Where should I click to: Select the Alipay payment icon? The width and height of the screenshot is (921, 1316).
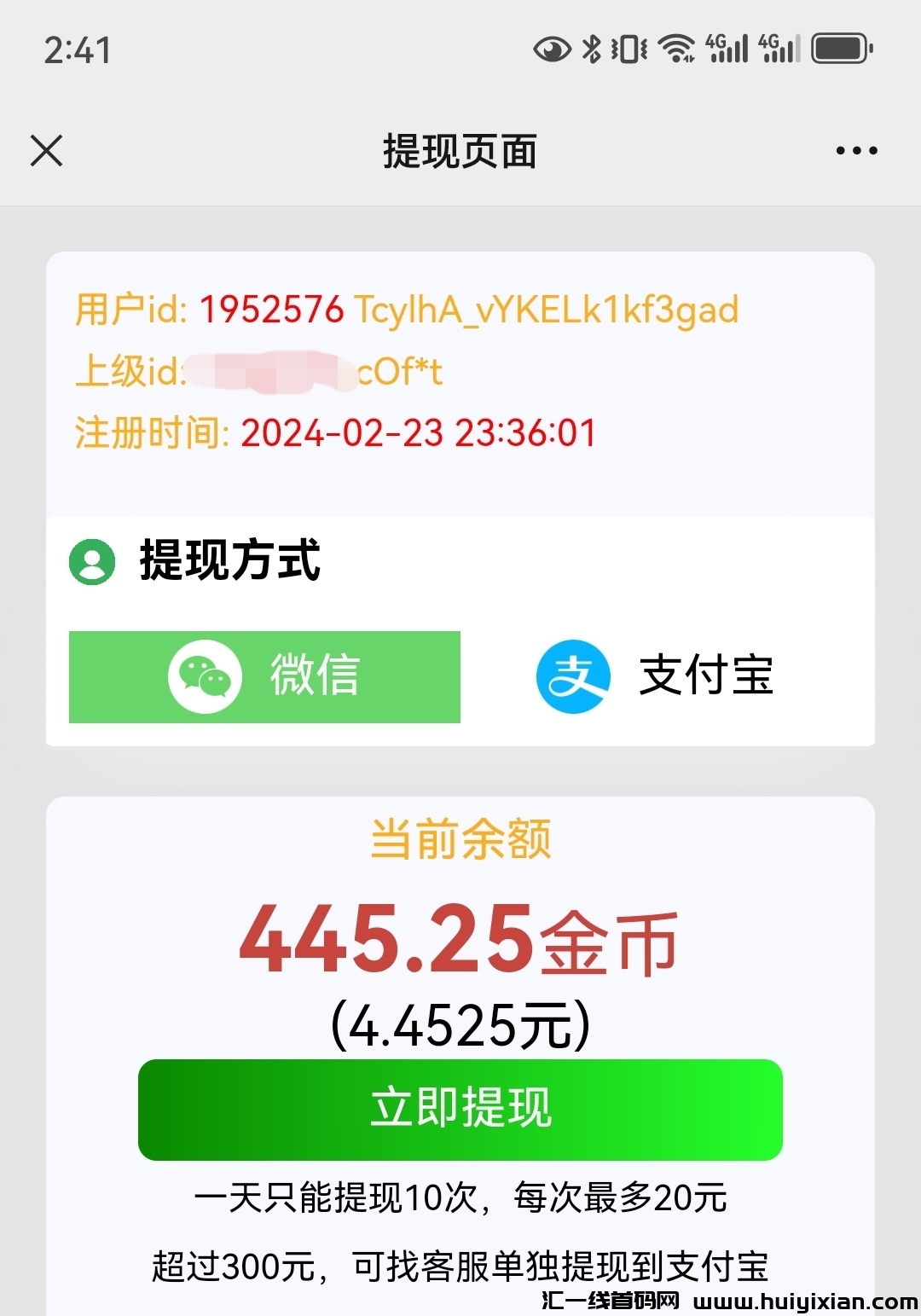tap(571, 677)
